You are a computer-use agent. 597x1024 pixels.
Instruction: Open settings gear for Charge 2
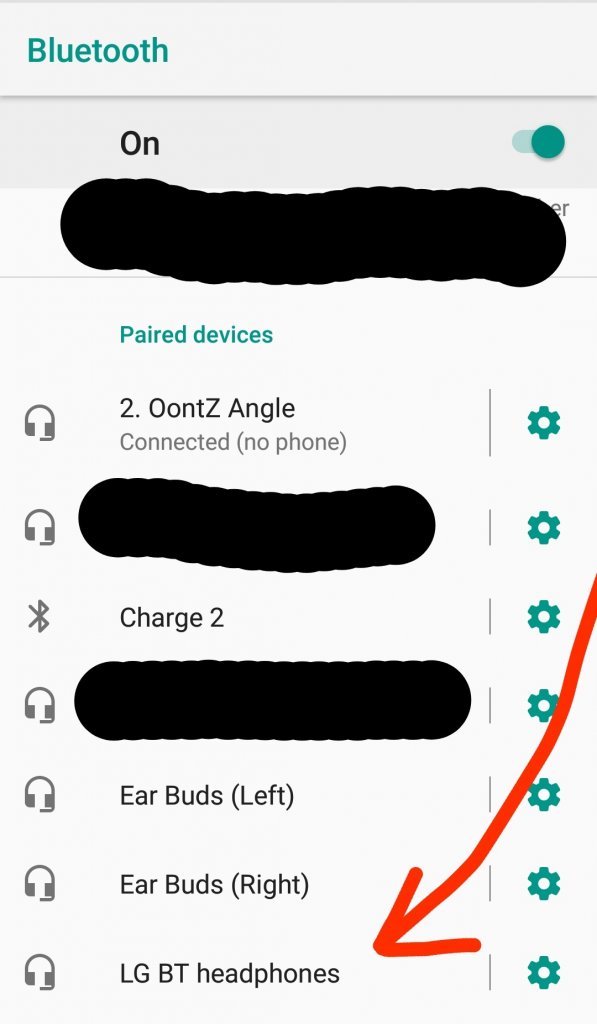pos(543,618)
